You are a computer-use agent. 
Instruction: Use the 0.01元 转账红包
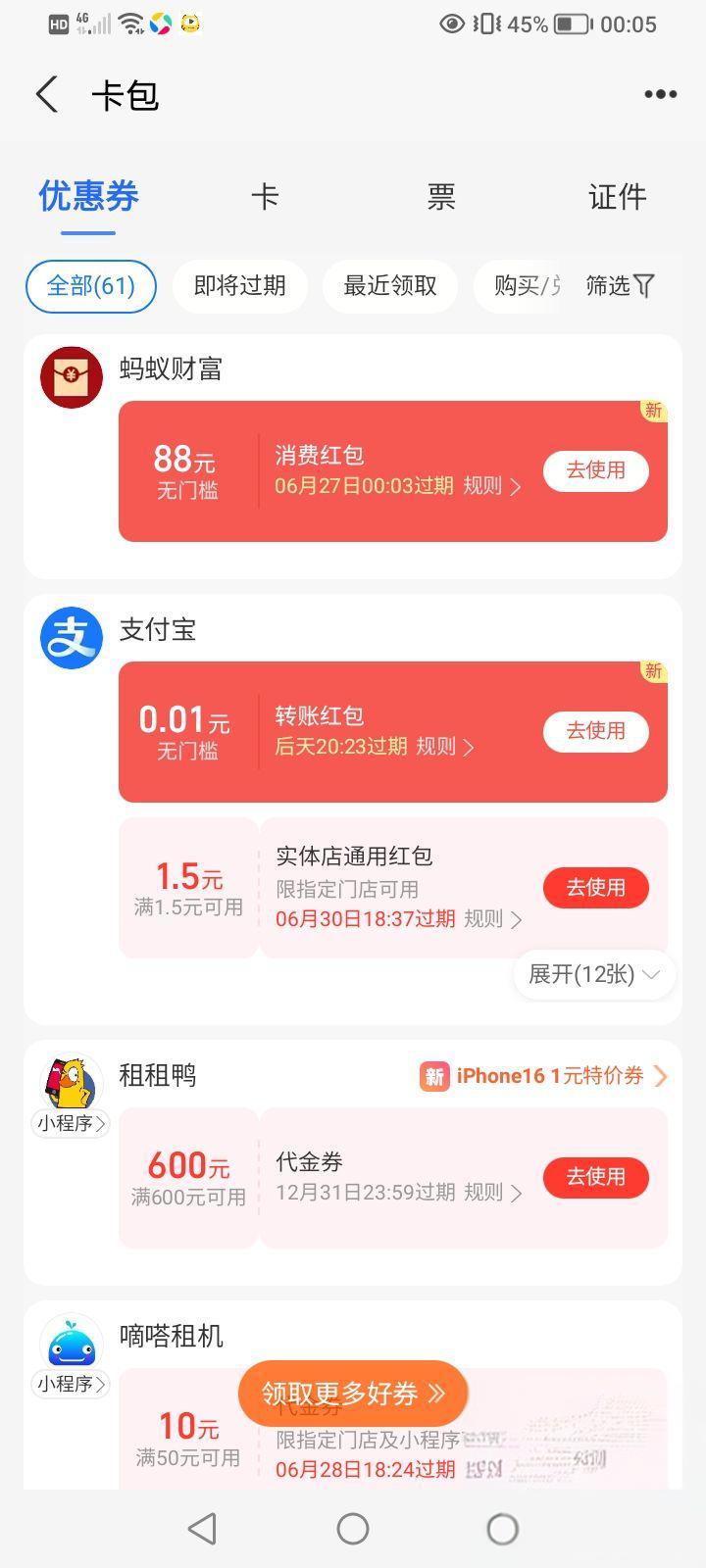pyautogui.click(x=595, y=731)
